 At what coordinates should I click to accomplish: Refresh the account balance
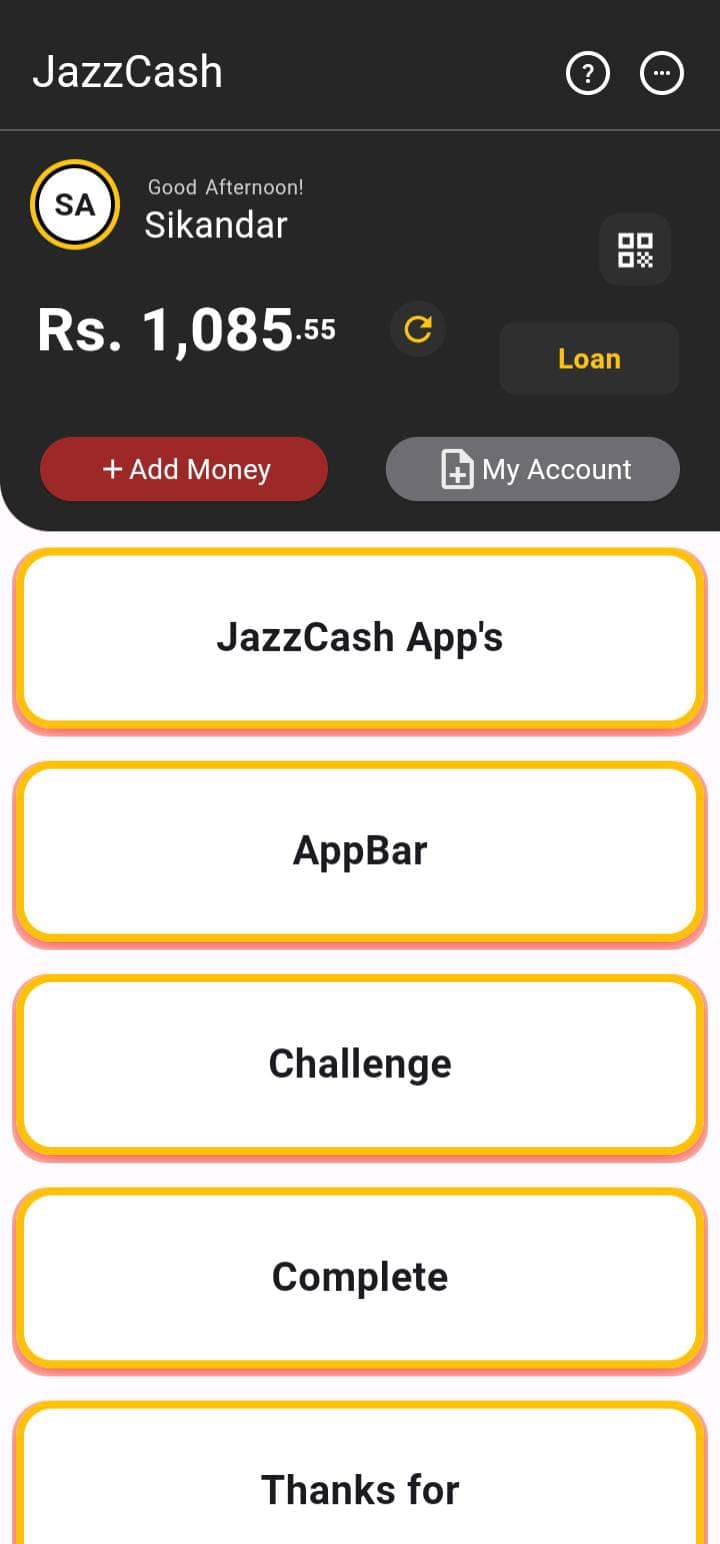tap(418, 329)
